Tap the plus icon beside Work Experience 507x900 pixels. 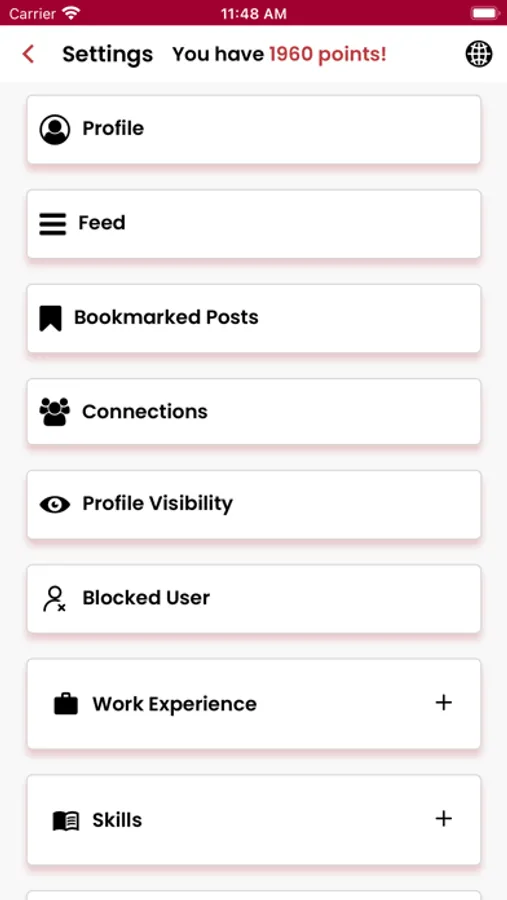click(x=443, y=703)
